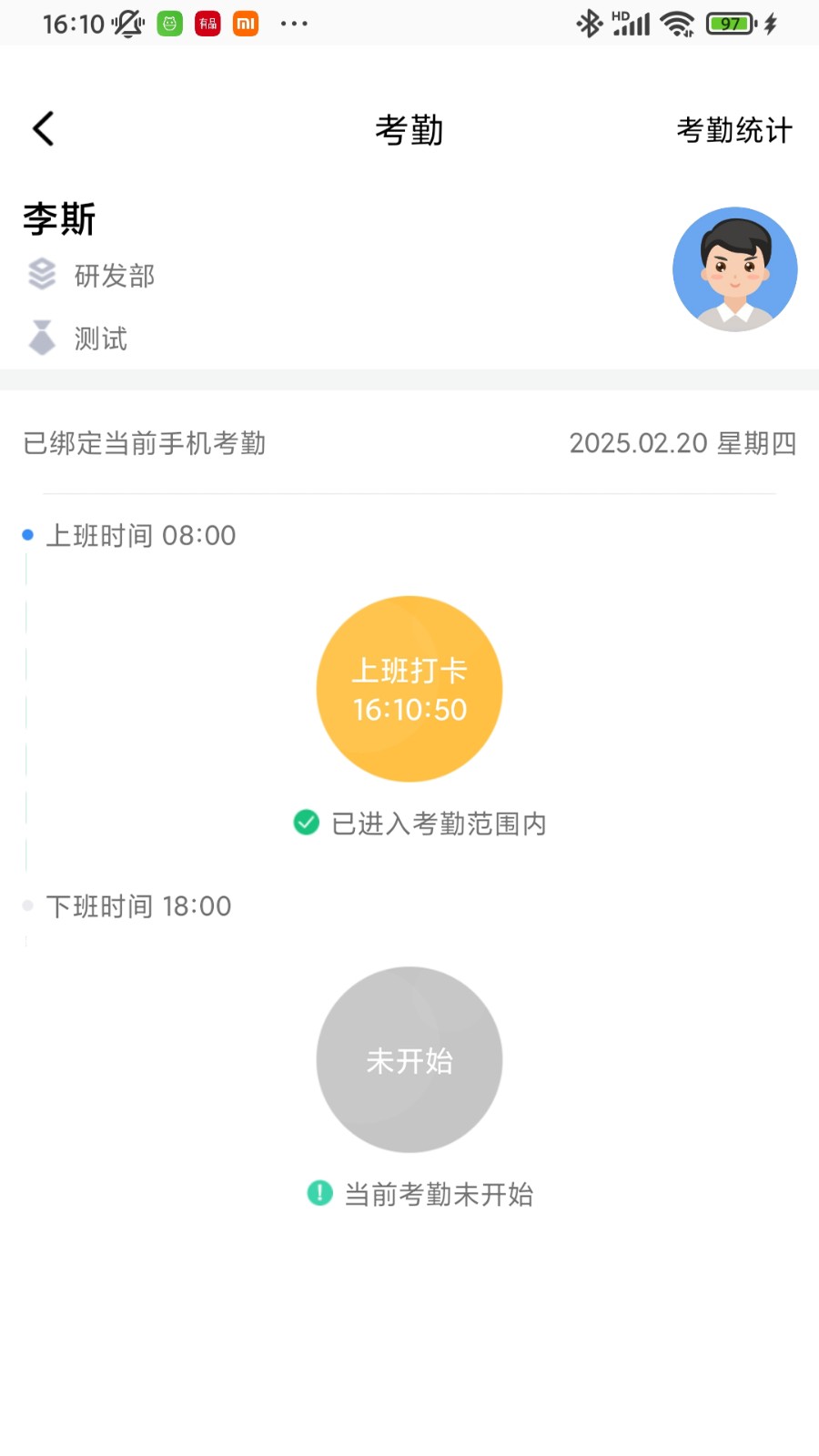
Task: Tap the gray 未开始 circle
Action: [x=409, y=1060]
